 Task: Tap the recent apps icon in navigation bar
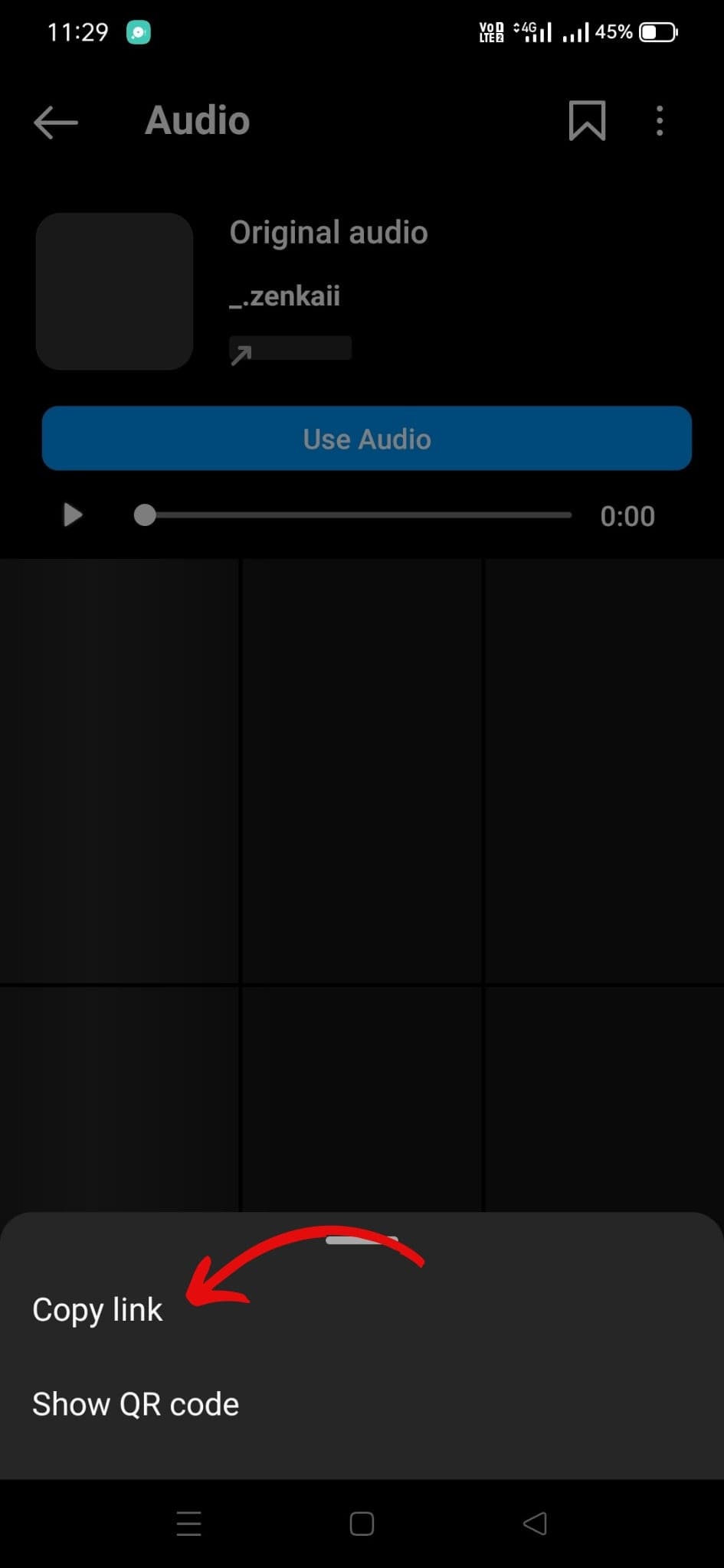188,1524
